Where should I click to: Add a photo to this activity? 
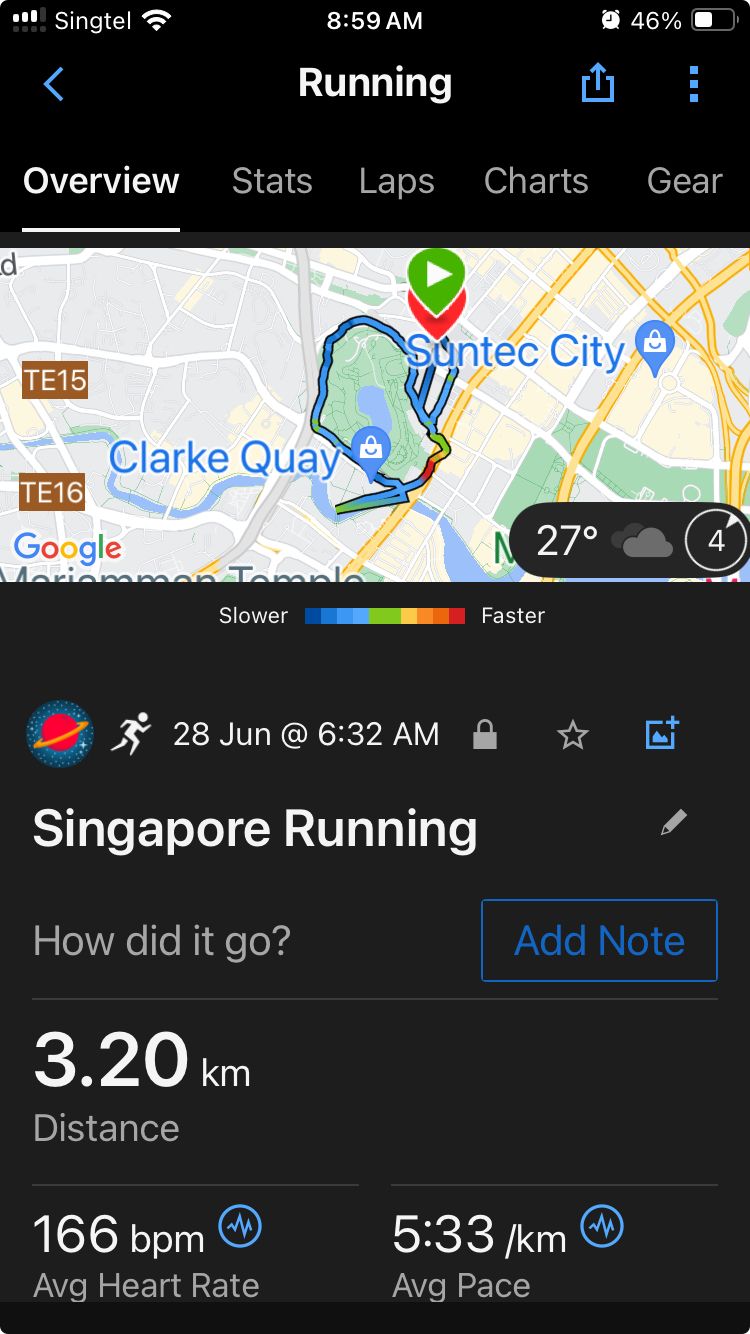(x=662, y=734)
